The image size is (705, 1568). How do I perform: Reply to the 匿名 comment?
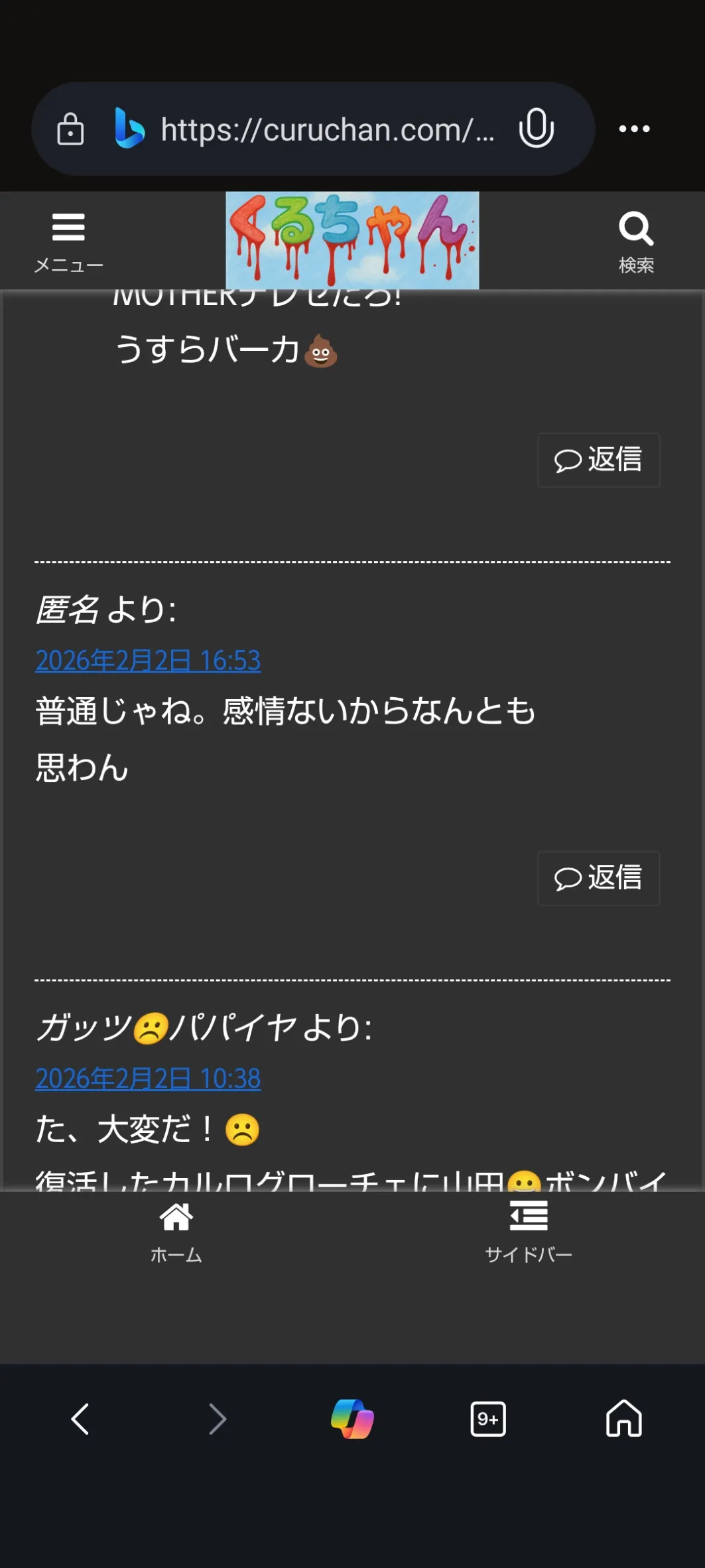click(598, 878)
